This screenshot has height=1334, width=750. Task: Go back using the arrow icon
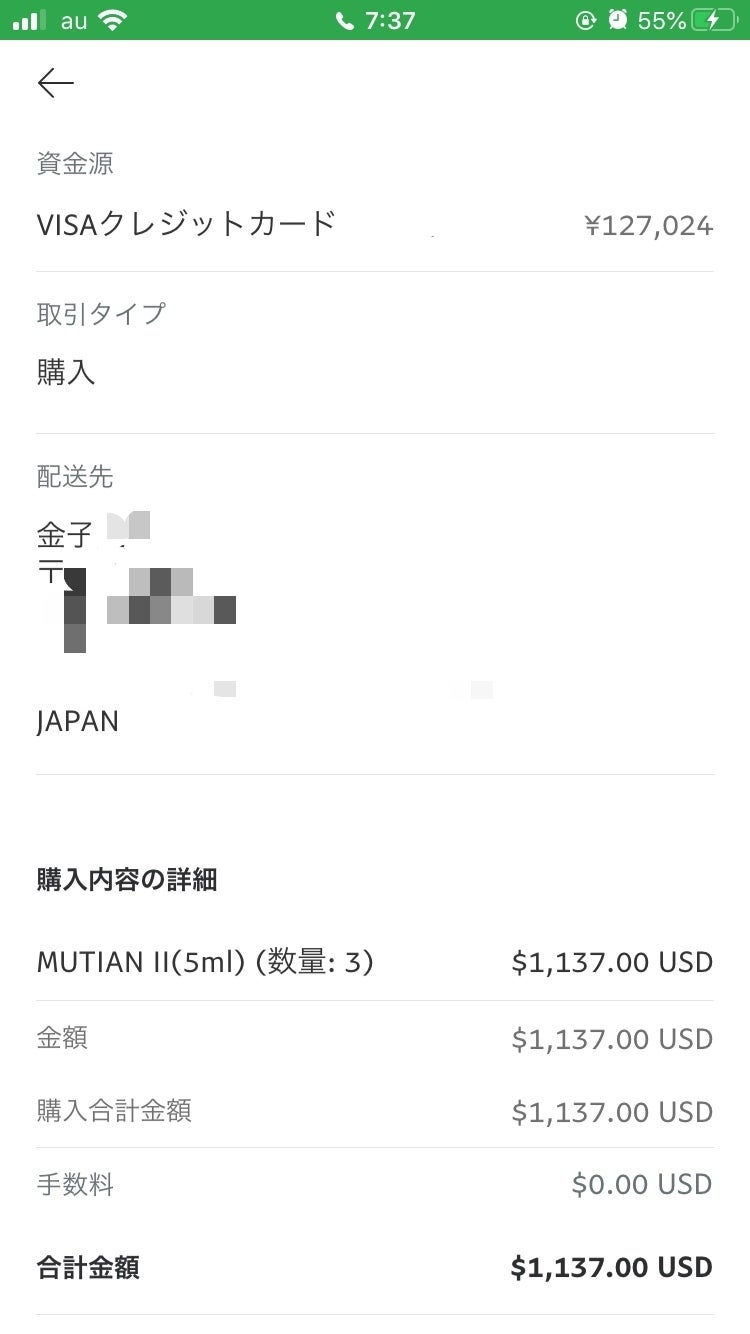(x=56, y=83)
